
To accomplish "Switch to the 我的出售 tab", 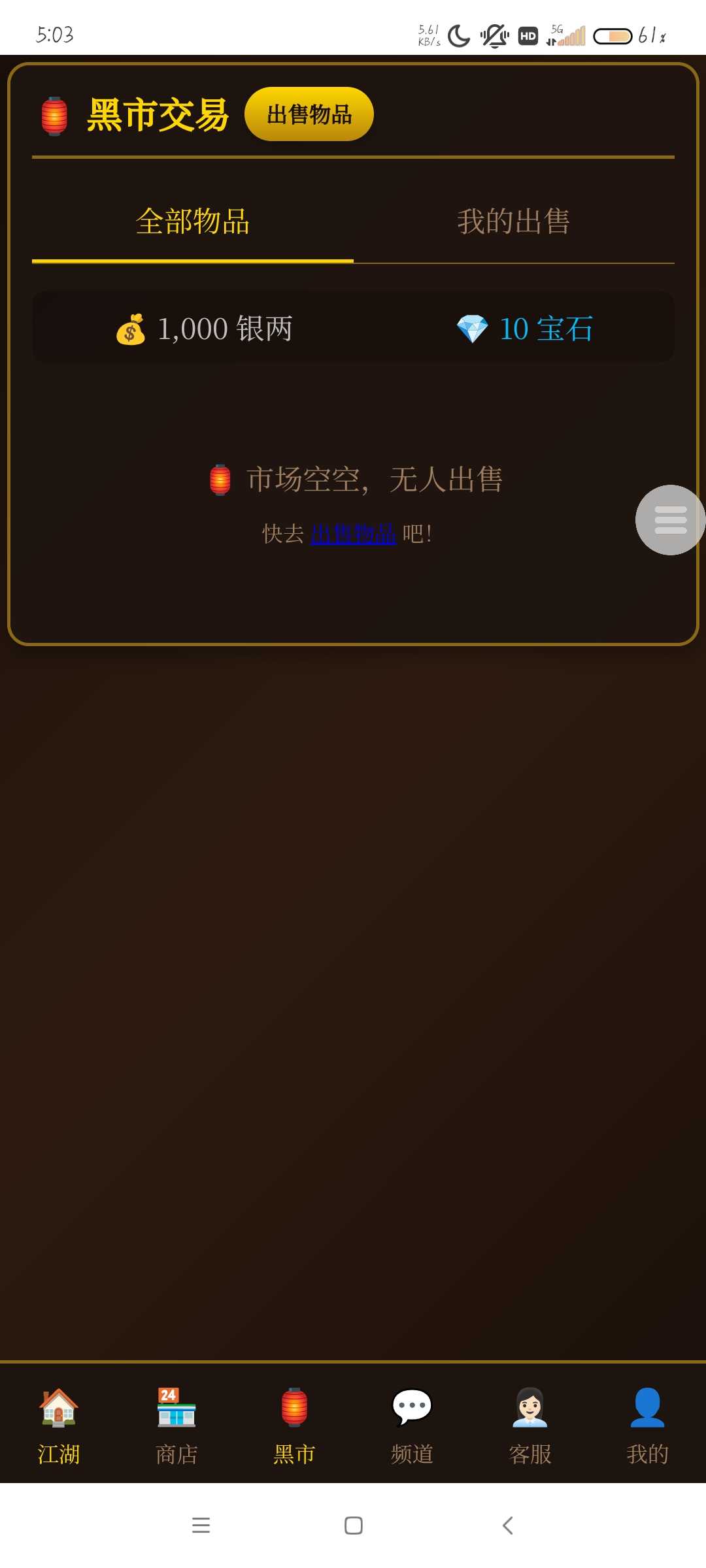I will [513, 222].
